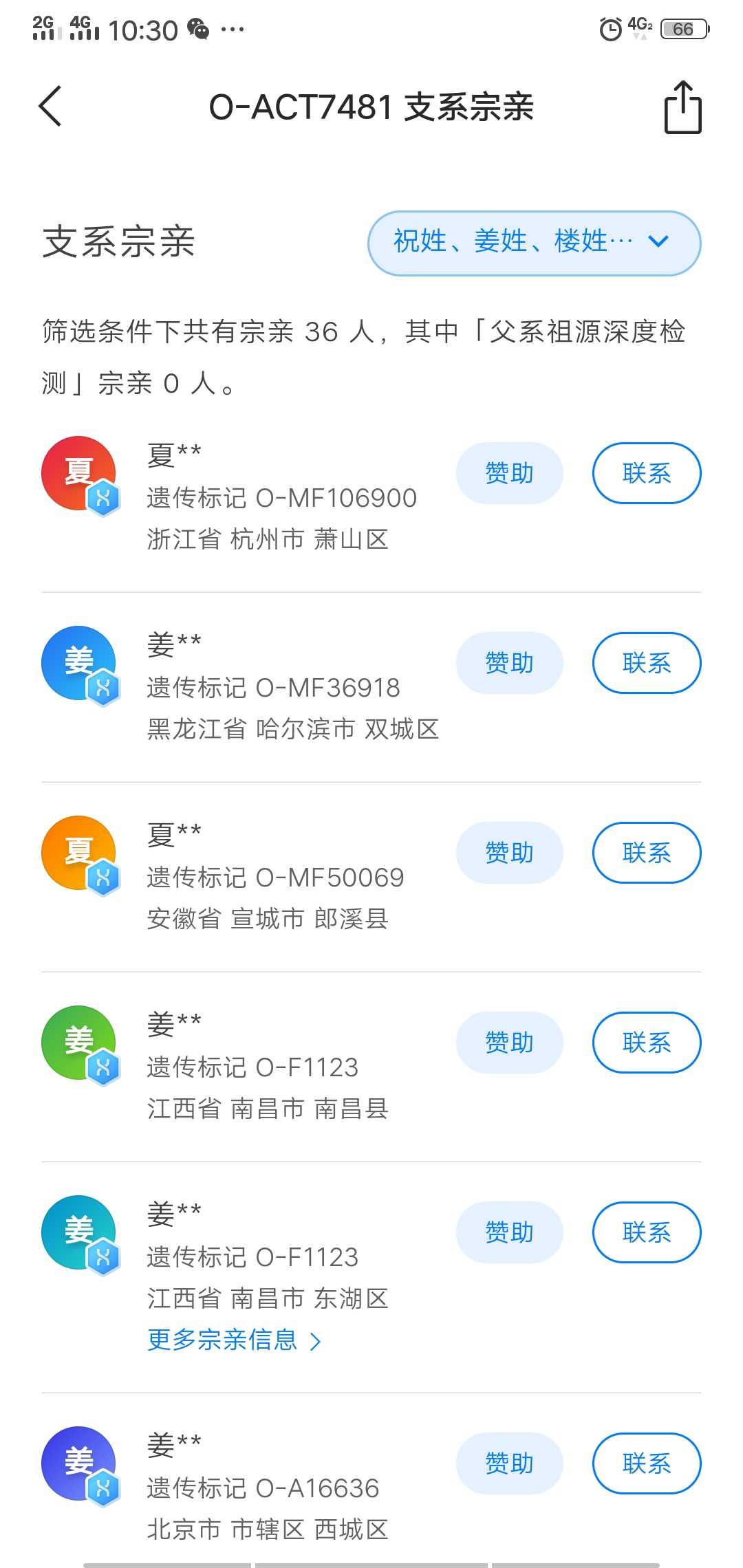
Task: Contact 姜** from 江西省 南昌市 南昌县
Action: pos(647,1043)
